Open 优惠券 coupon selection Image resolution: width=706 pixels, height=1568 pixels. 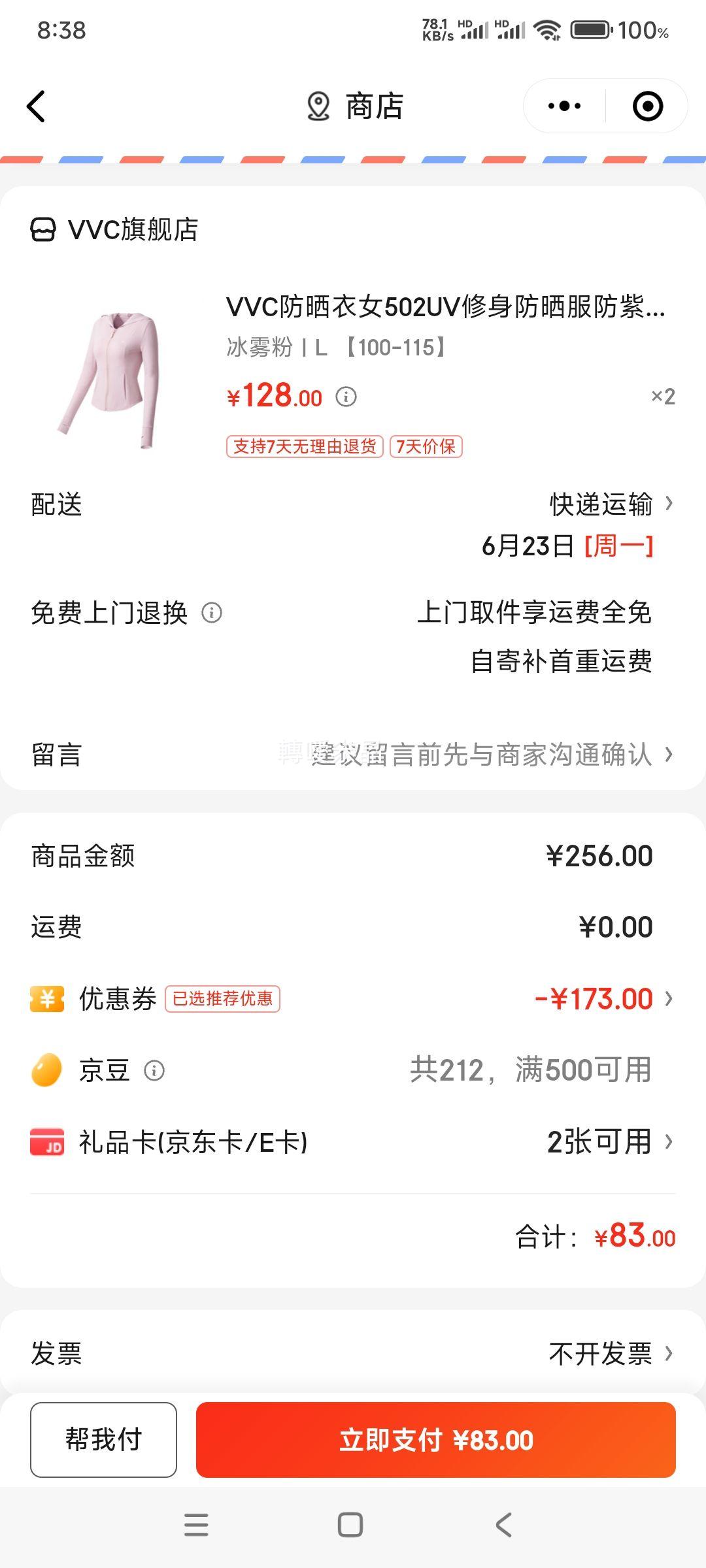point(603,999)
